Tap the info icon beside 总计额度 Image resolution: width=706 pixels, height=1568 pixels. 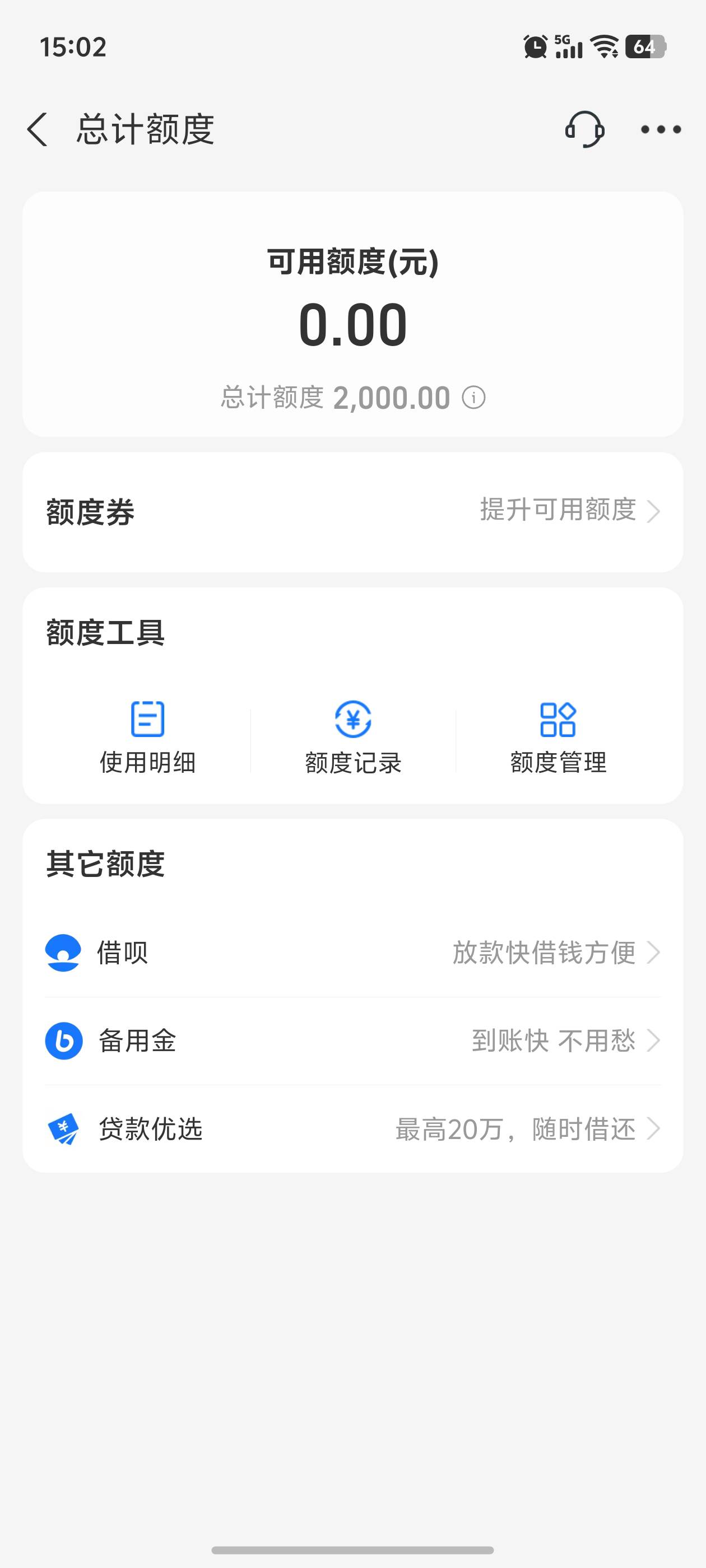coord(473,398)
